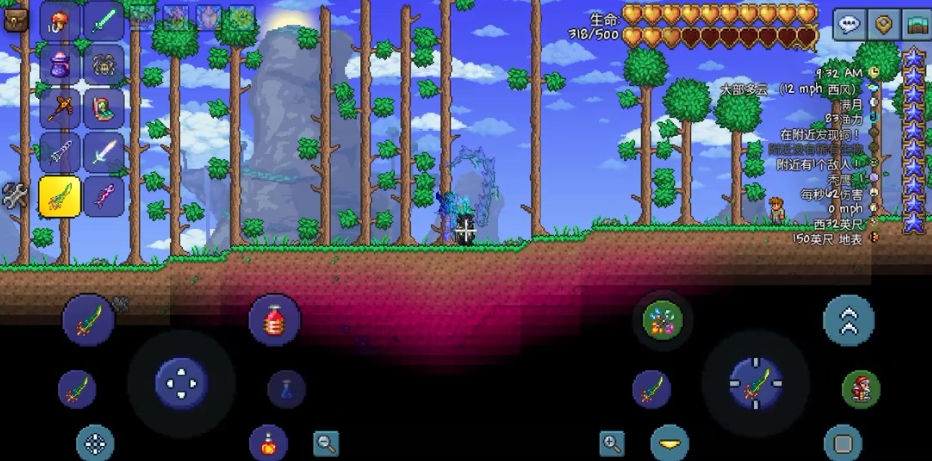The height and width of the screenshot is (461, 932).
Task: Open the world map button
Action: pyautogui.click(x=916, y=24)
